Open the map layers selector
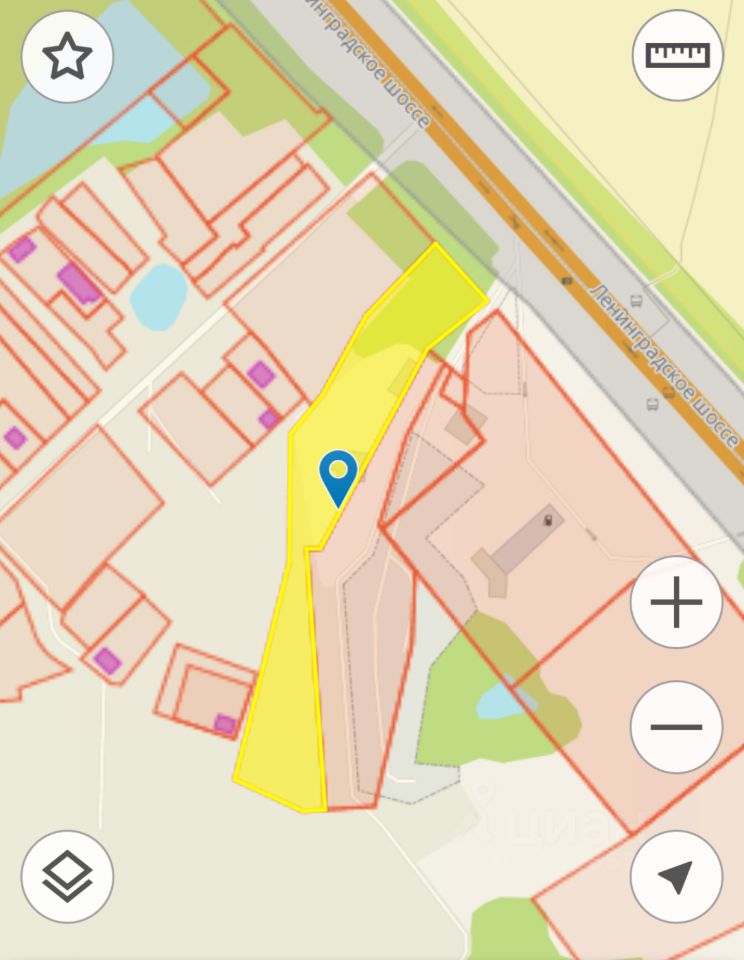Screen dimensions: 744x960 click(x=67, y=877)
